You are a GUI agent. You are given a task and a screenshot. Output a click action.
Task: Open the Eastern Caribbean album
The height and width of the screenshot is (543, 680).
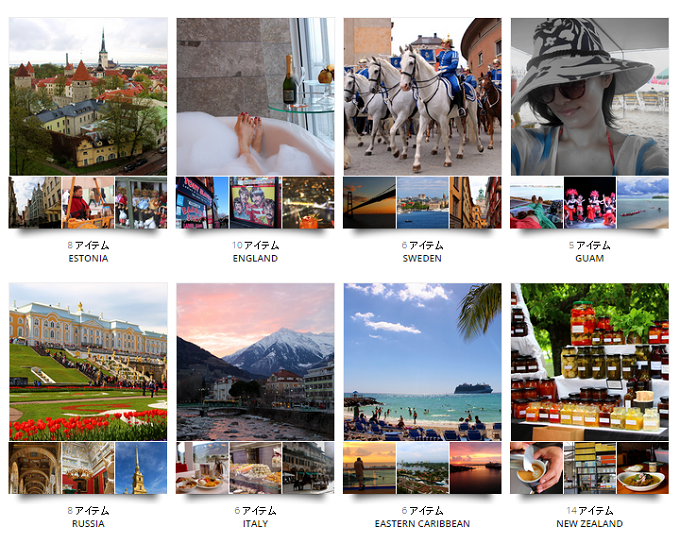tap(422, 362)
